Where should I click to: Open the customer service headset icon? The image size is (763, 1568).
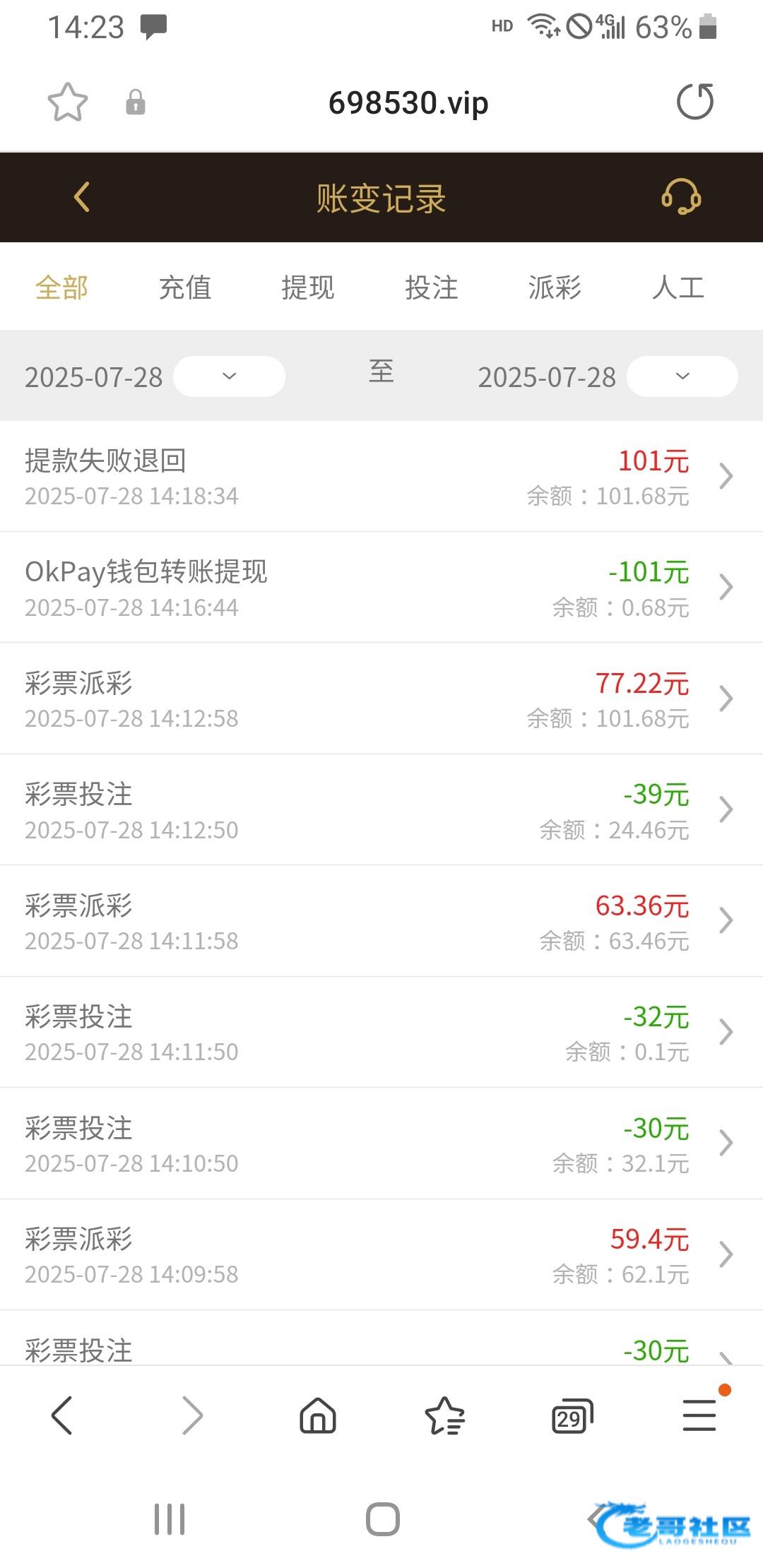[681, 197]
